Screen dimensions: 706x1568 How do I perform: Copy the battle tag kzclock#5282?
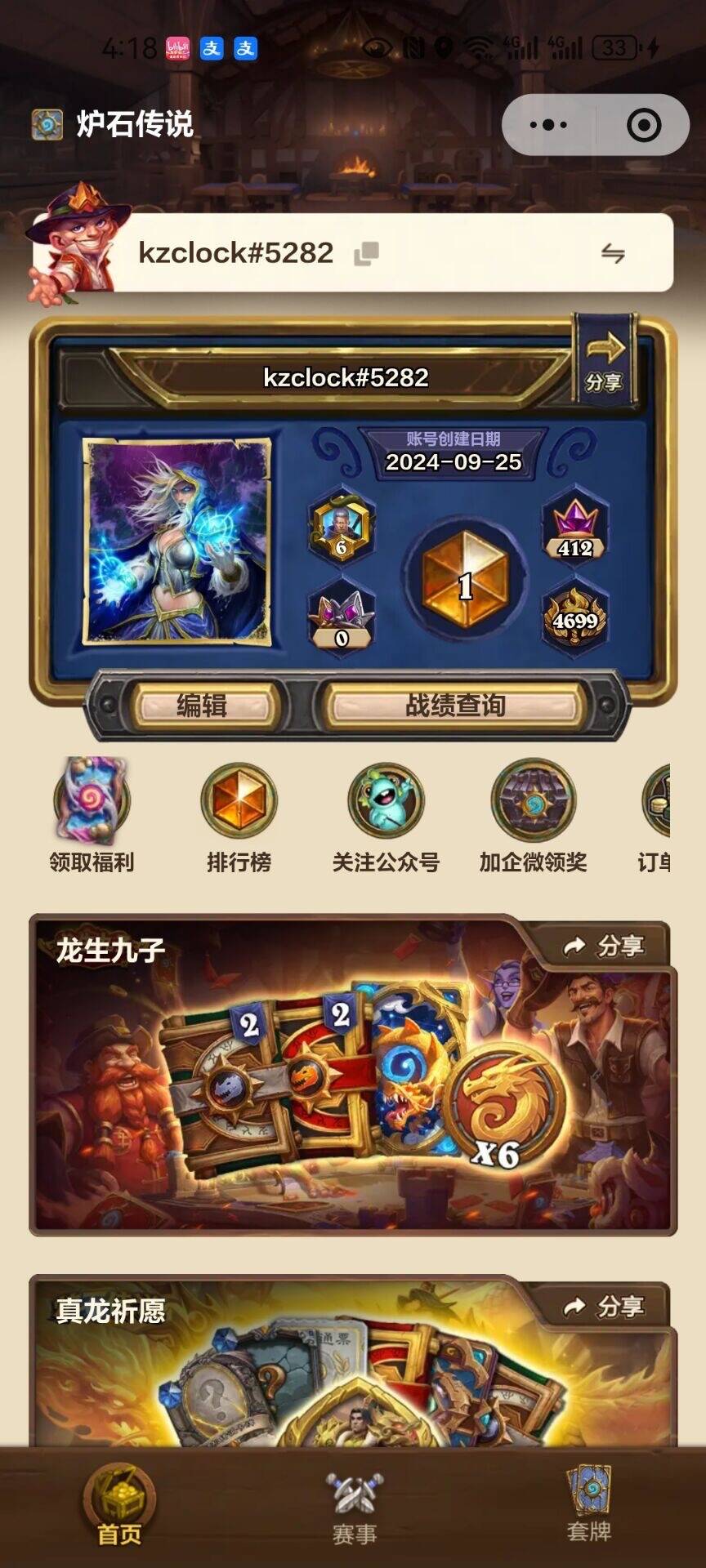(x=365, y=254)
